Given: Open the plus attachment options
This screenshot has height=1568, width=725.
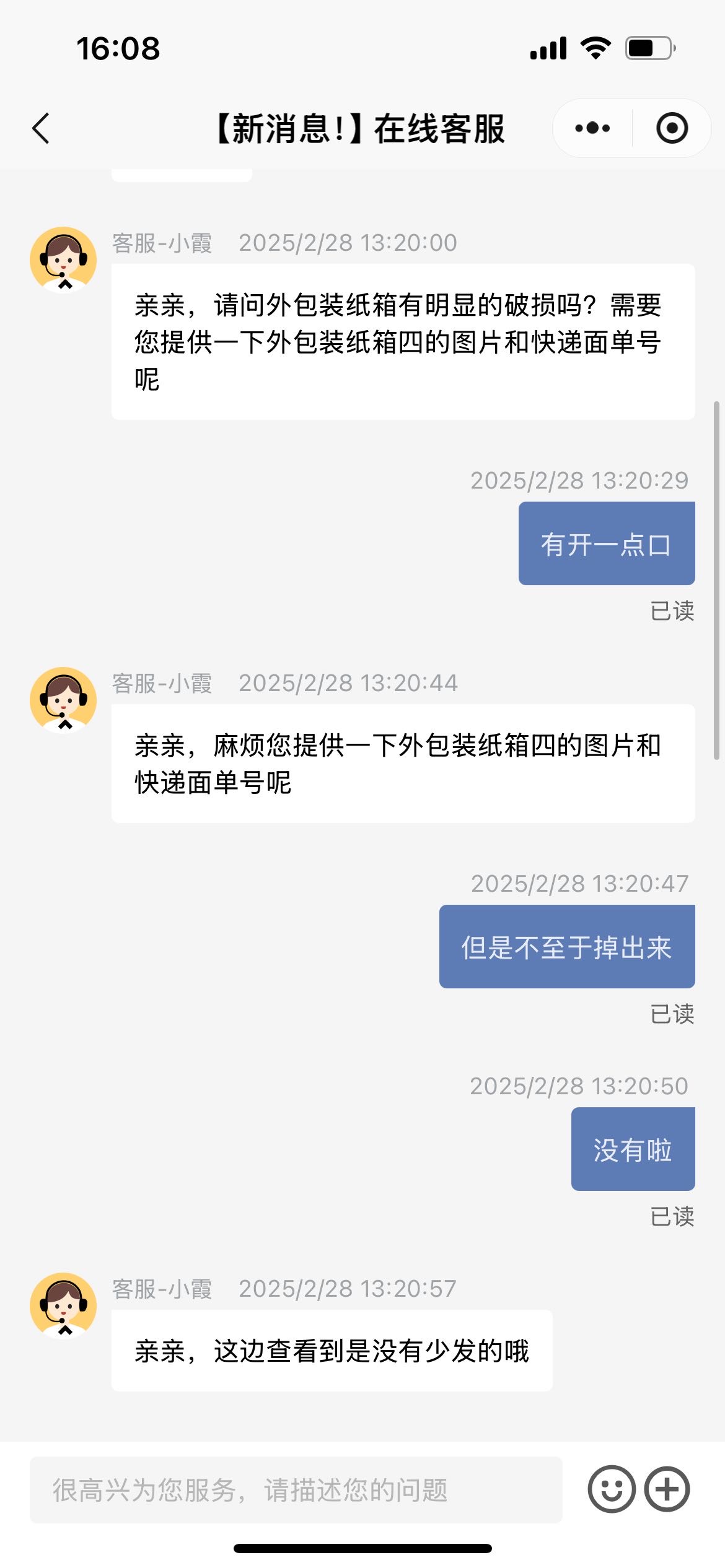Looking at the screenshot, I should point(667,1489).
